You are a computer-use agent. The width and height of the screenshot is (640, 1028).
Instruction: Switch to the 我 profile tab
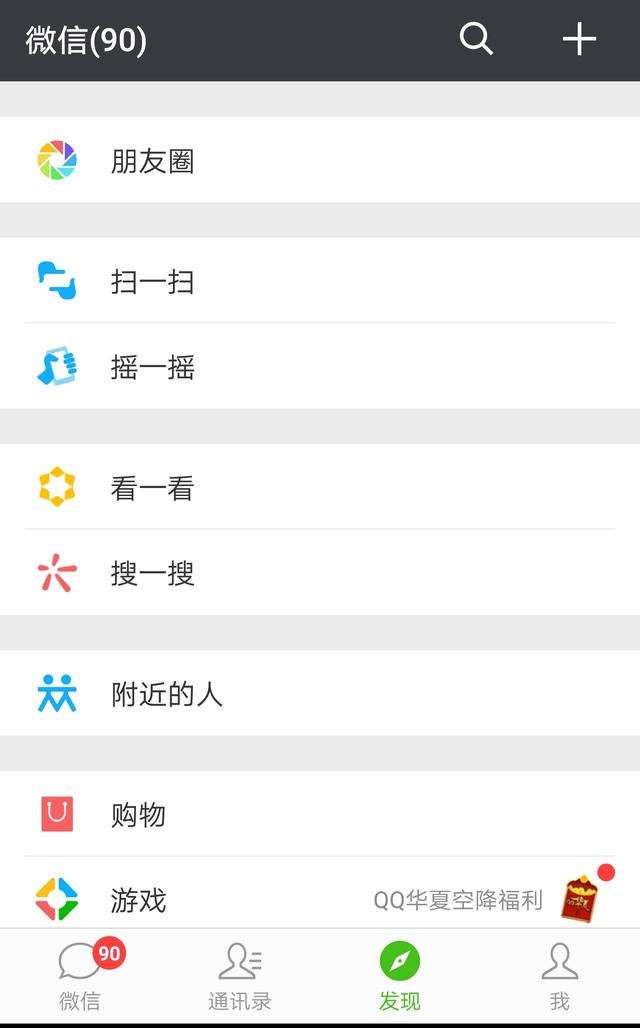click(x=559, y=975)
